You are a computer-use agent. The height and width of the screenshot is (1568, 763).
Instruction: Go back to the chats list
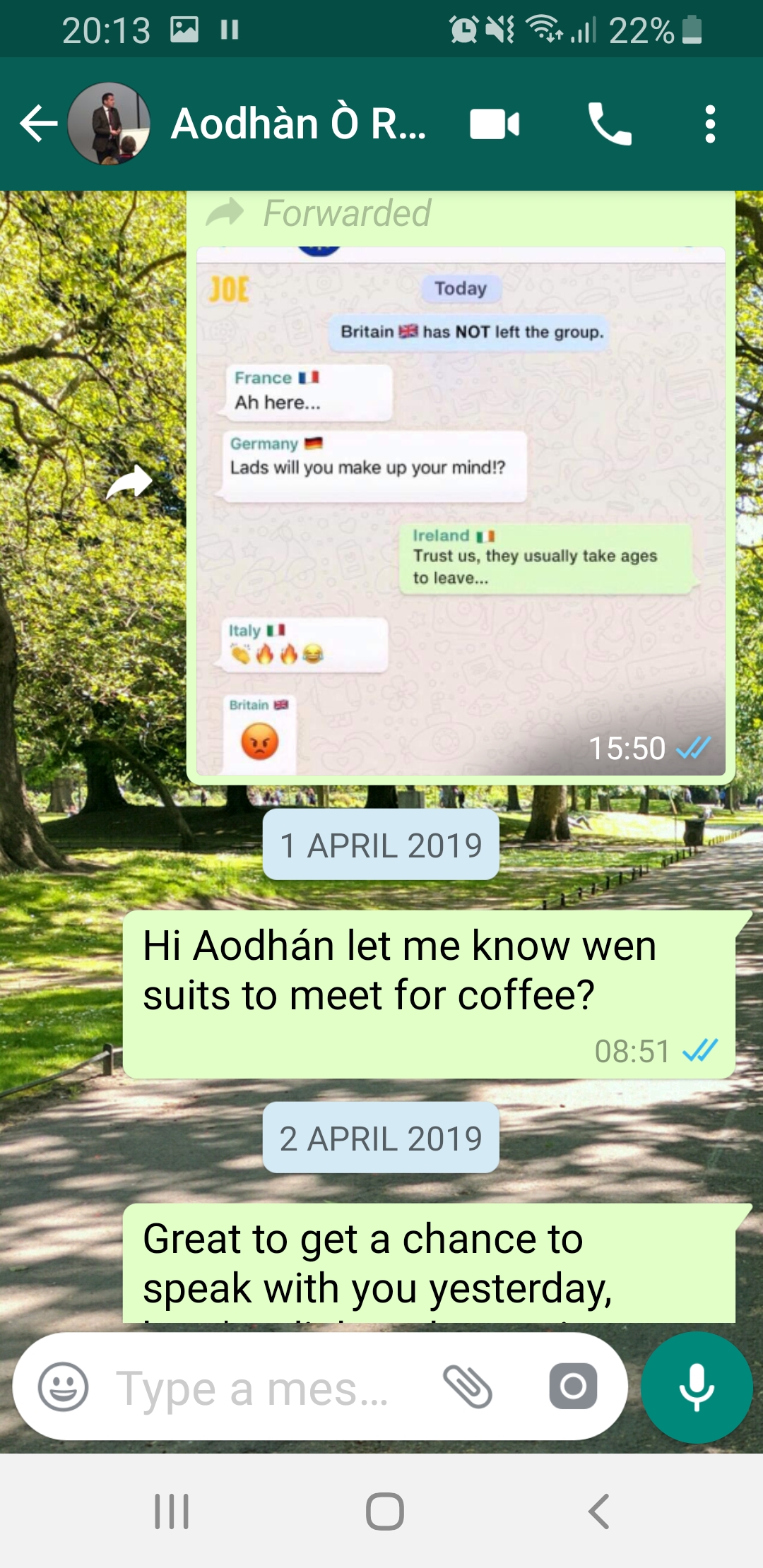pyautogui.click(x=38, y=124)
